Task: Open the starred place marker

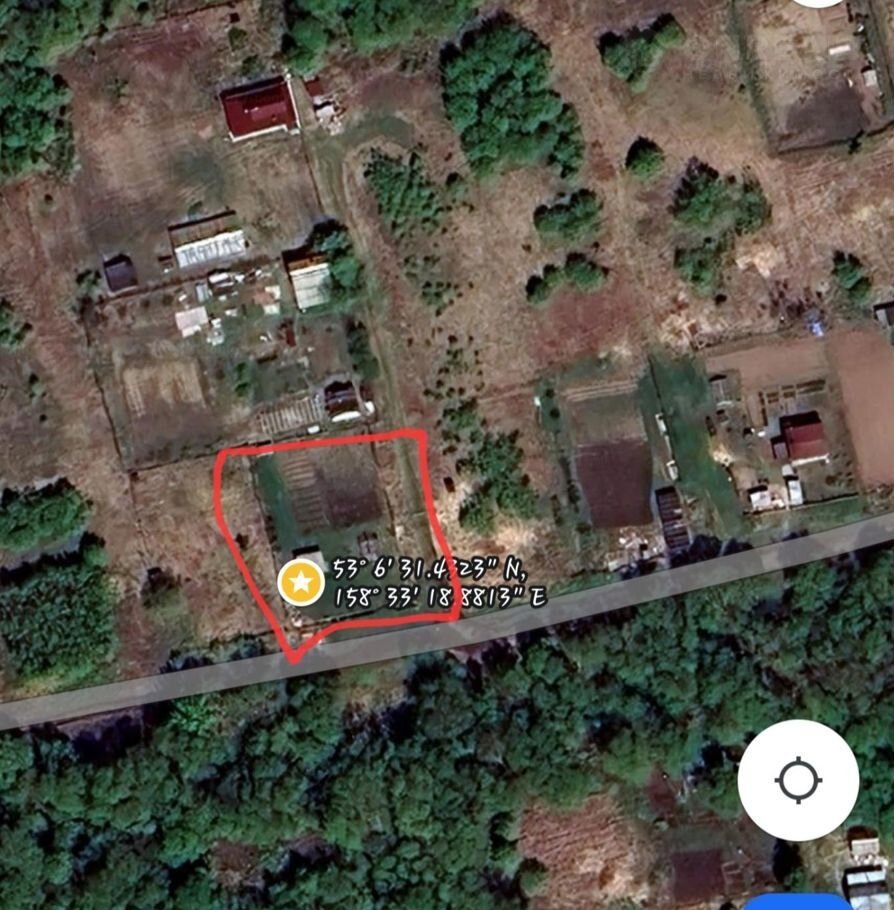Action: [x=300, y=582]
